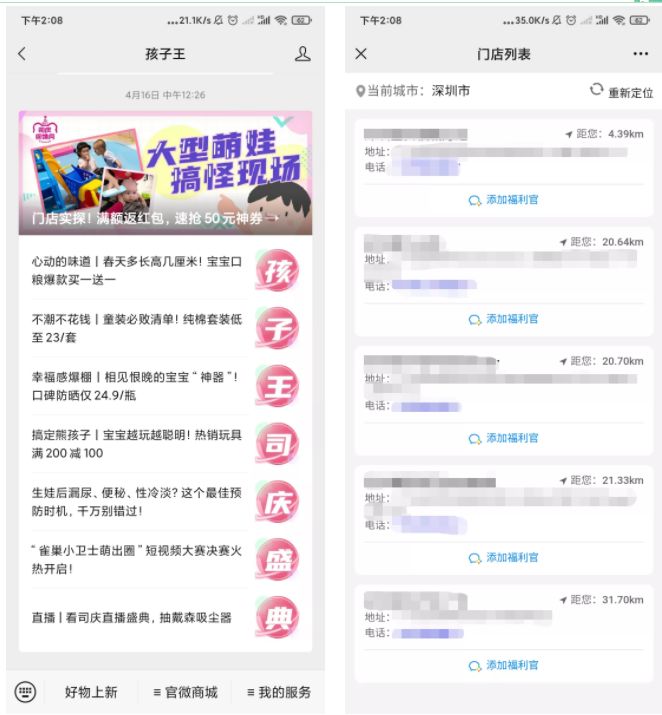The image size is (662, 715).
Task: Close the 门店列表 page
Action: point(361,54)
